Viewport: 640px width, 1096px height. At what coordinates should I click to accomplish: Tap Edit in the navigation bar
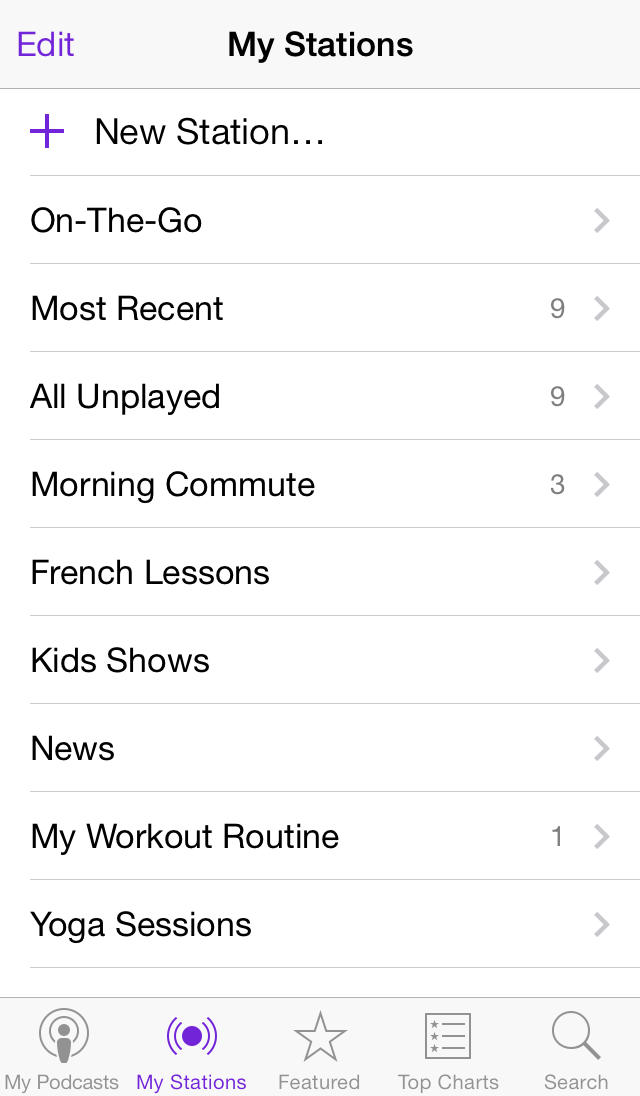46,45
